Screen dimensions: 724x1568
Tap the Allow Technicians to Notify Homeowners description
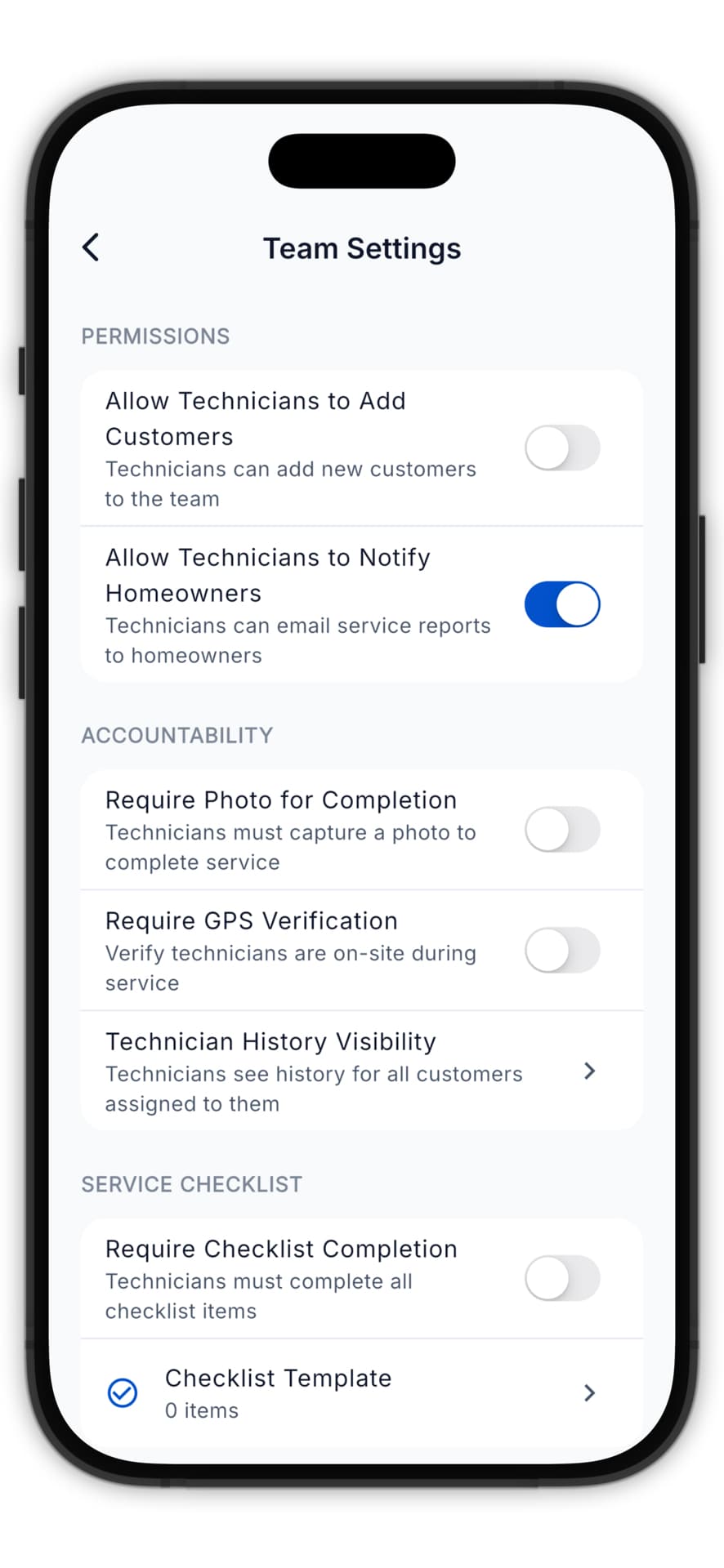click(x=298, y=640)
